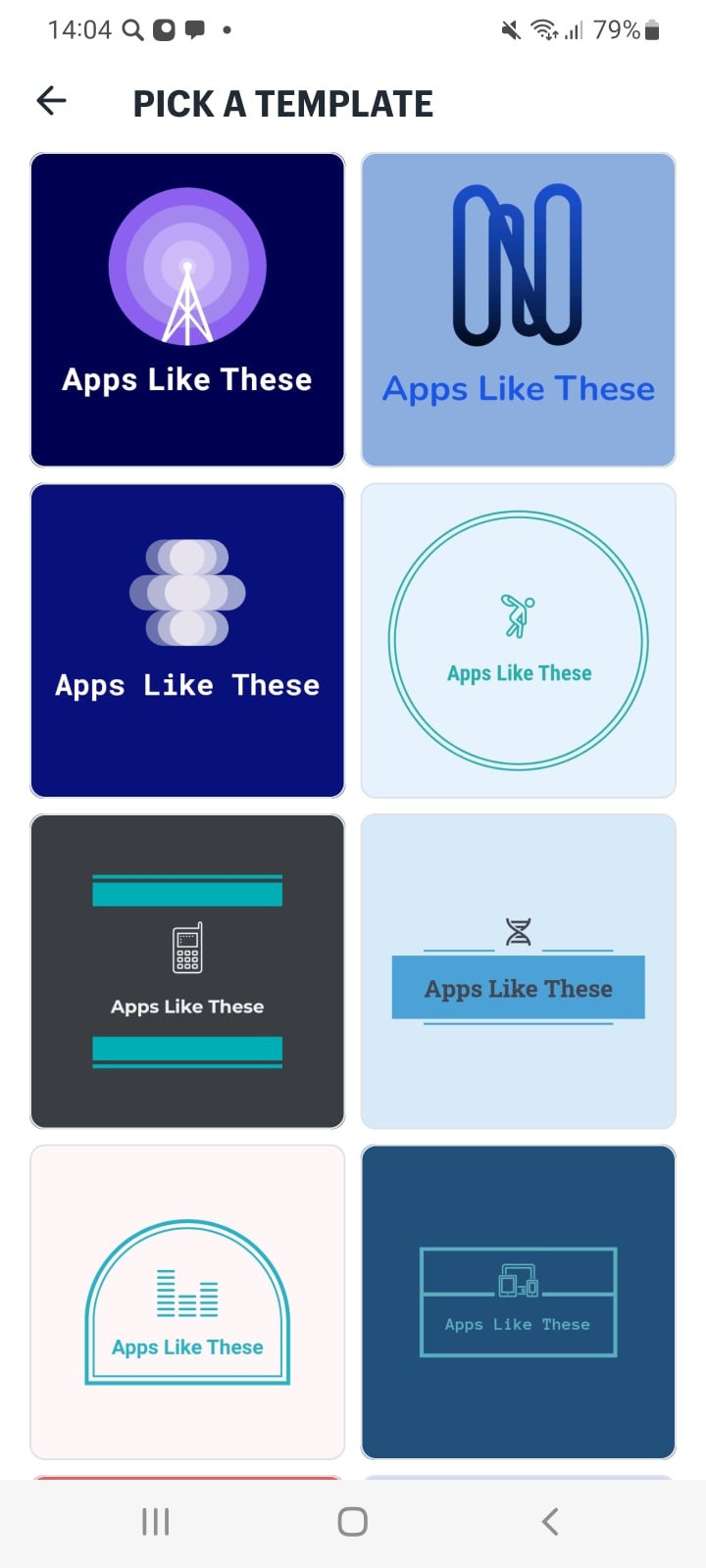706x1568 pixels.
Task: Select the radio tower template on dark navy
Action: (186, 309)
